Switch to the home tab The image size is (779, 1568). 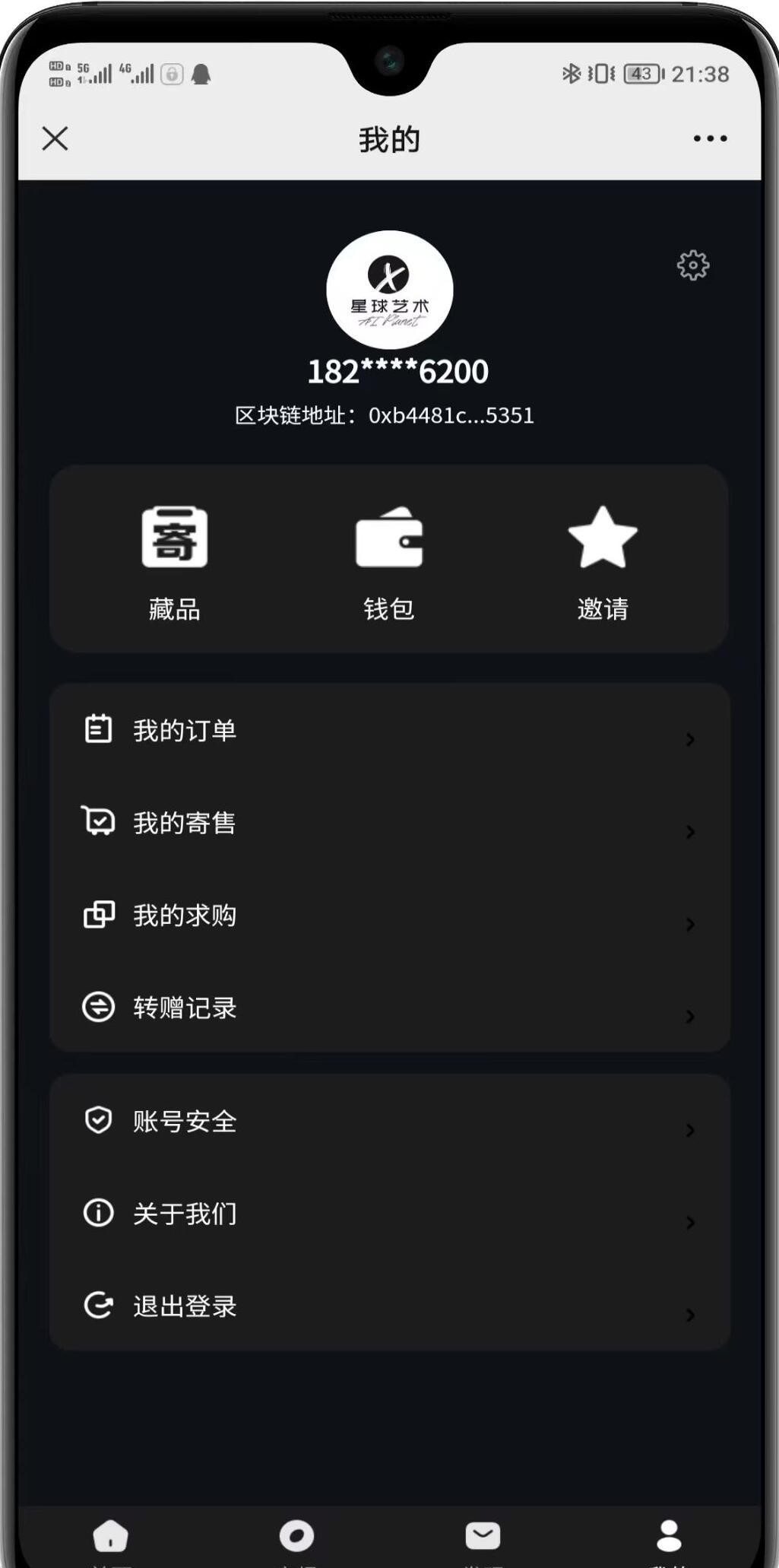tap(111, 1538)
